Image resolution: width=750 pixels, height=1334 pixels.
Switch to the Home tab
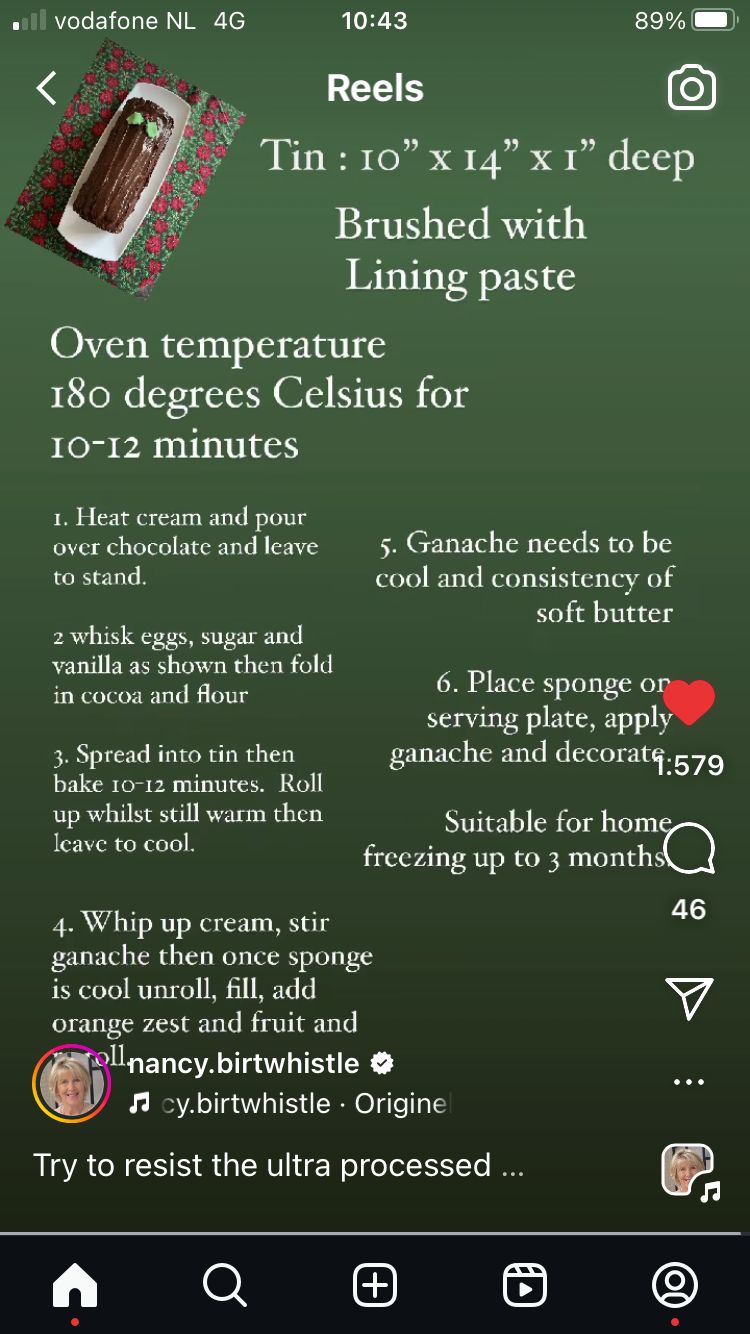coord(75,1285)
